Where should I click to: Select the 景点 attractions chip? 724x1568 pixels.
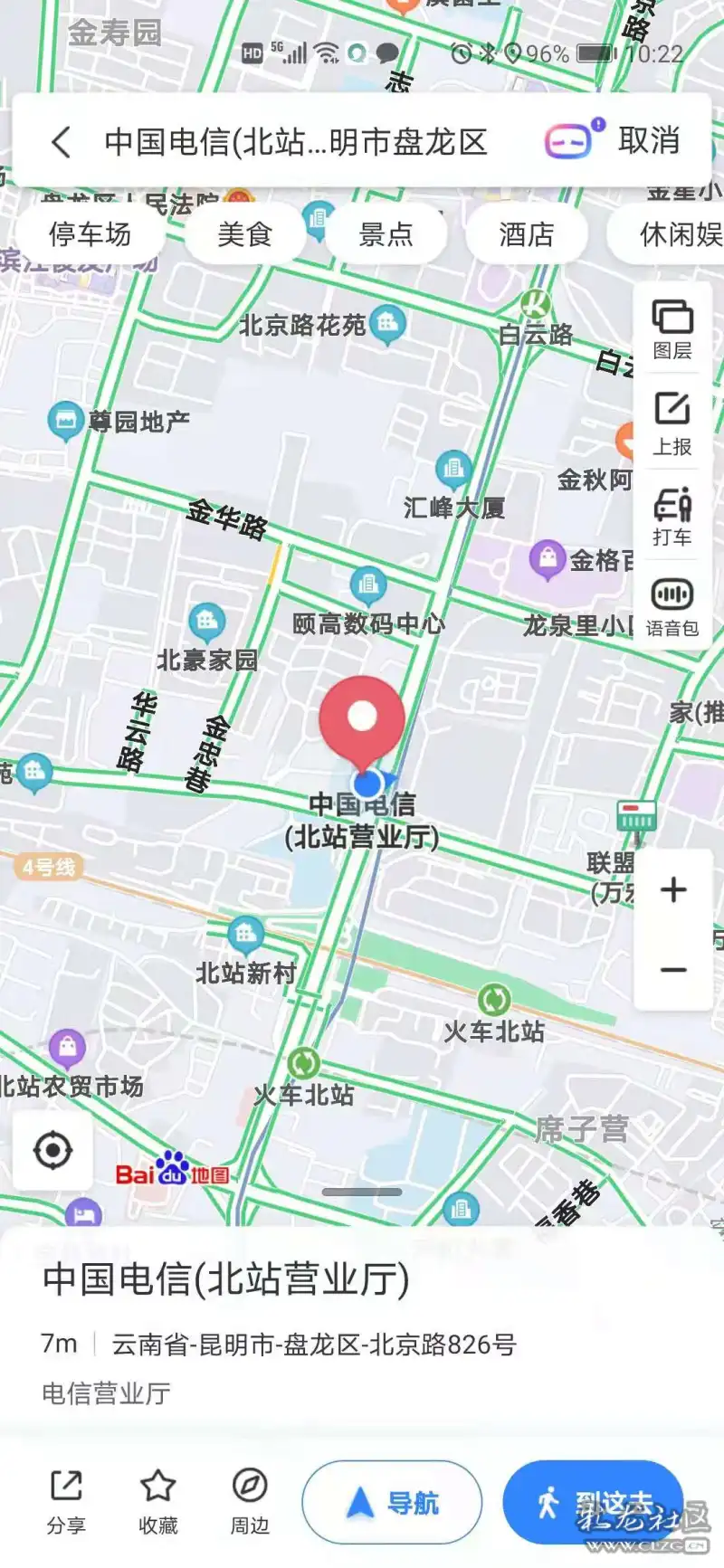(x=386, y=234)
